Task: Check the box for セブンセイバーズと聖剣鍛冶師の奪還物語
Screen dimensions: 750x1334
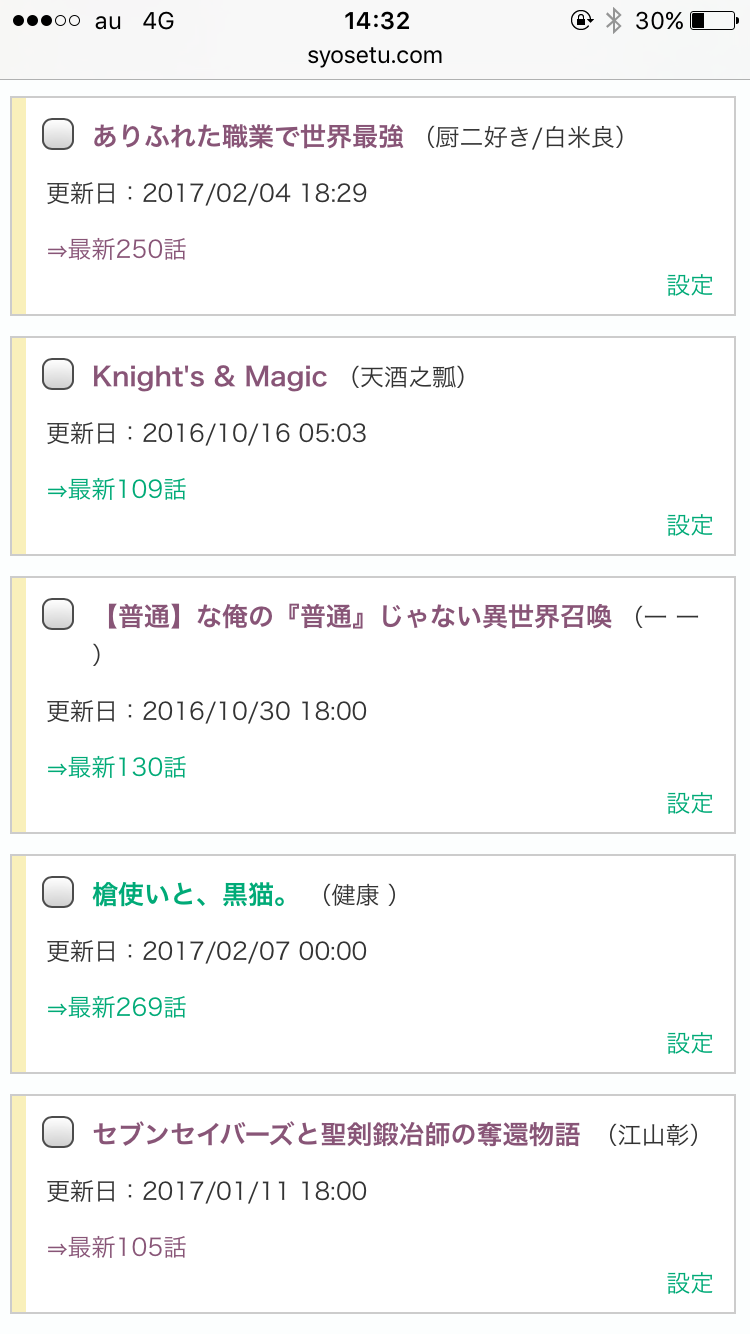Action: (x=58, y=1133)
